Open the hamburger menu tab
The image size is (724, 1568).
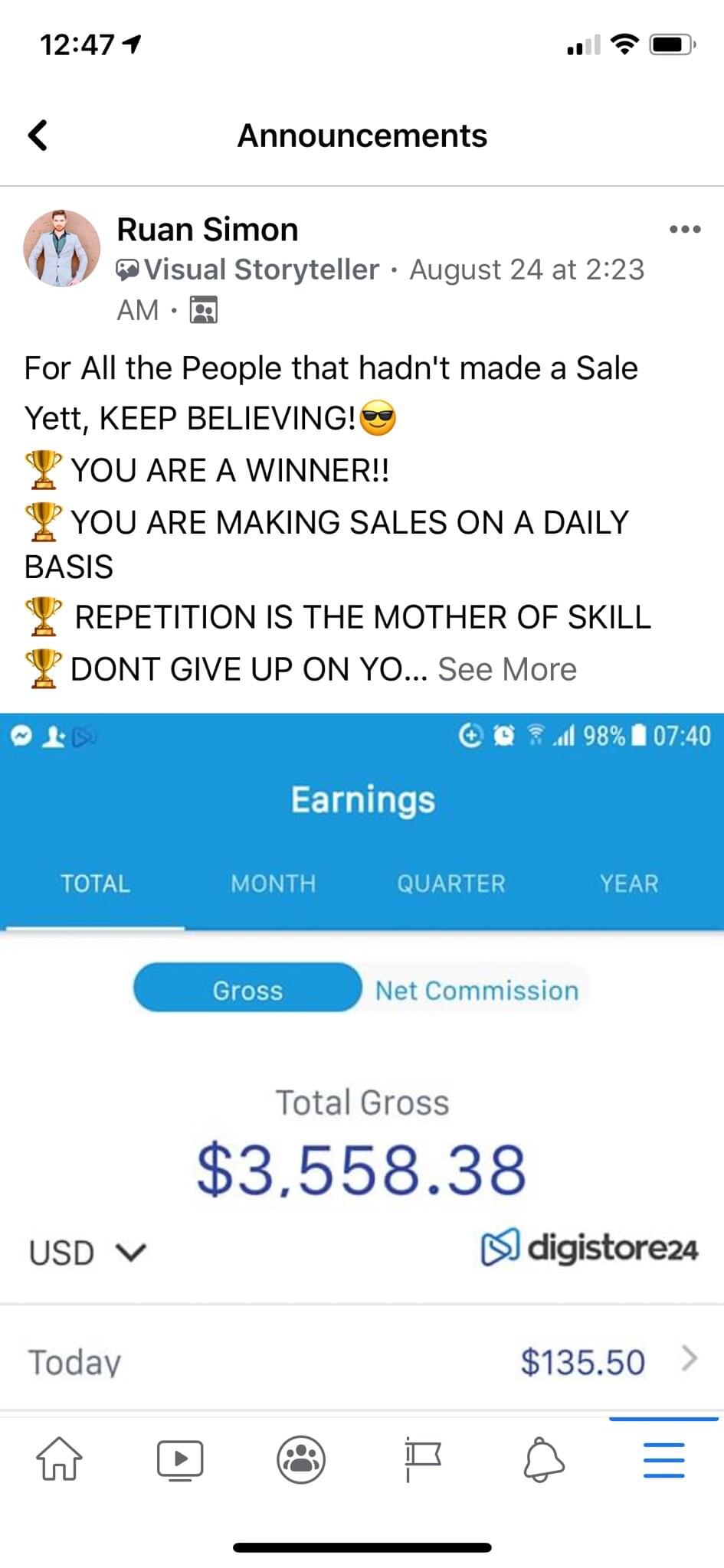663,1459
